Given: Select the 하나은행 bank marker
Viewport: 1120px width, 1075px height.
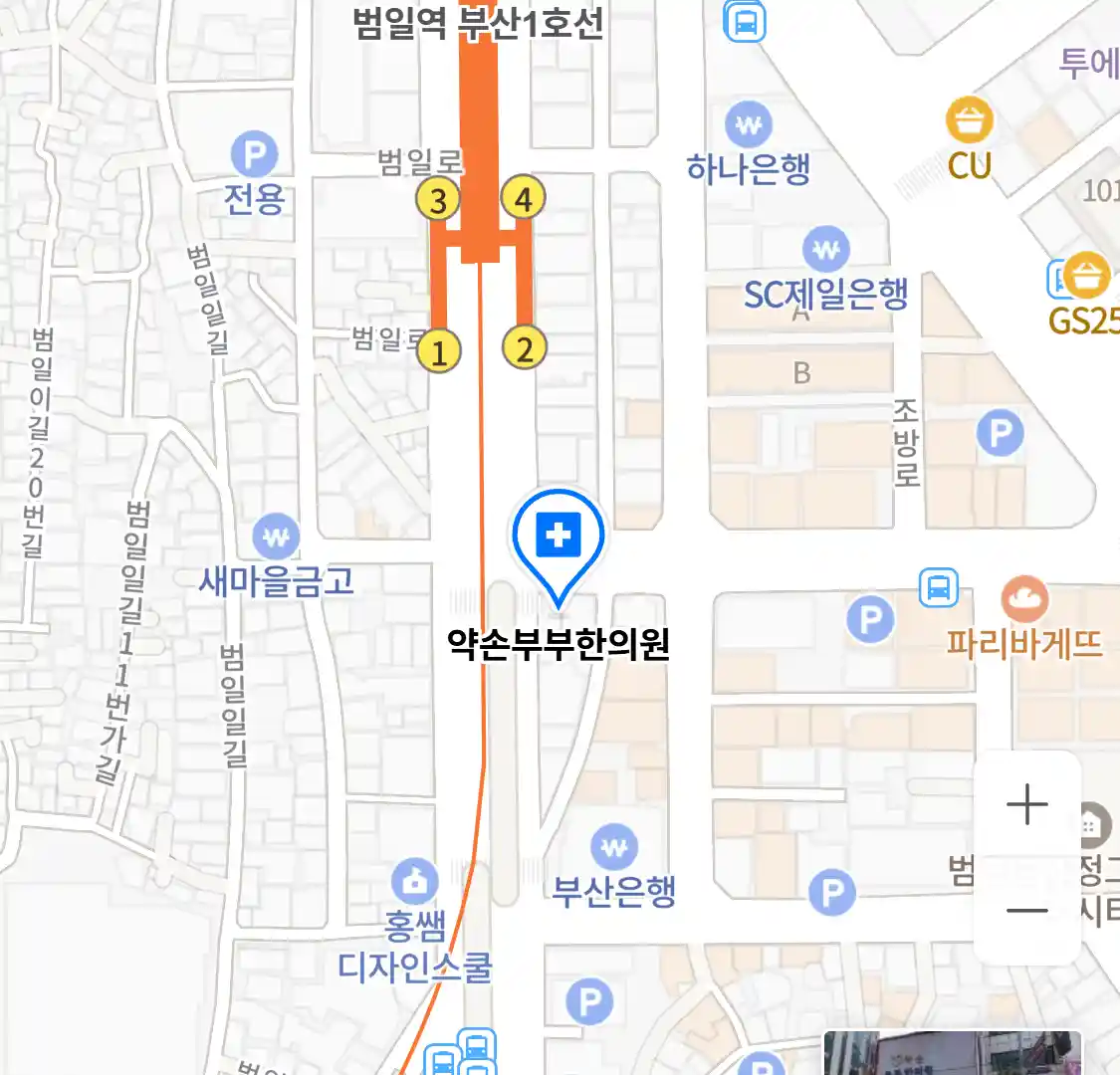Looking at the screenshot, I should coord(749,125).
